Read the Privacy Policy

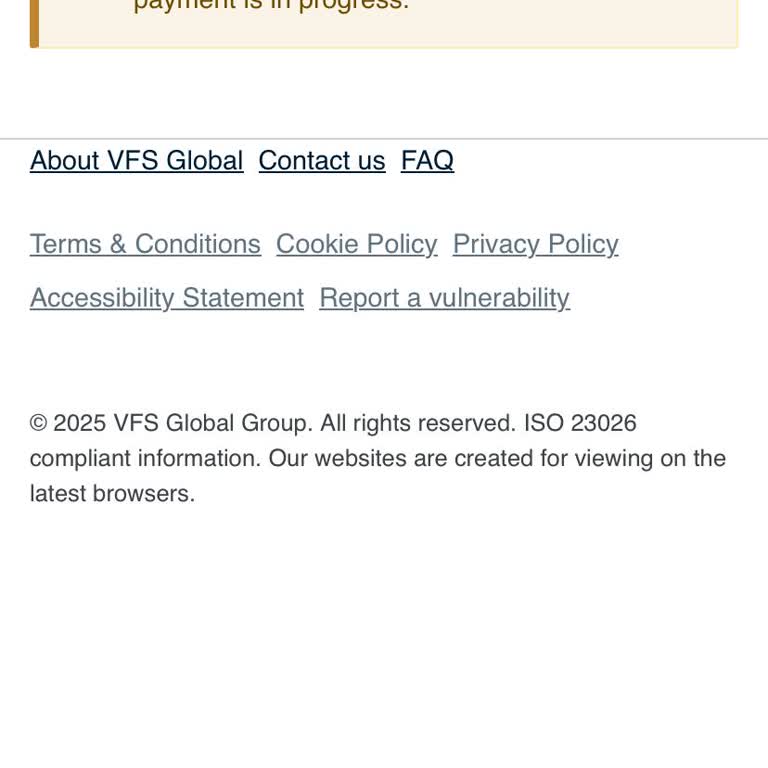coord(535,244)
